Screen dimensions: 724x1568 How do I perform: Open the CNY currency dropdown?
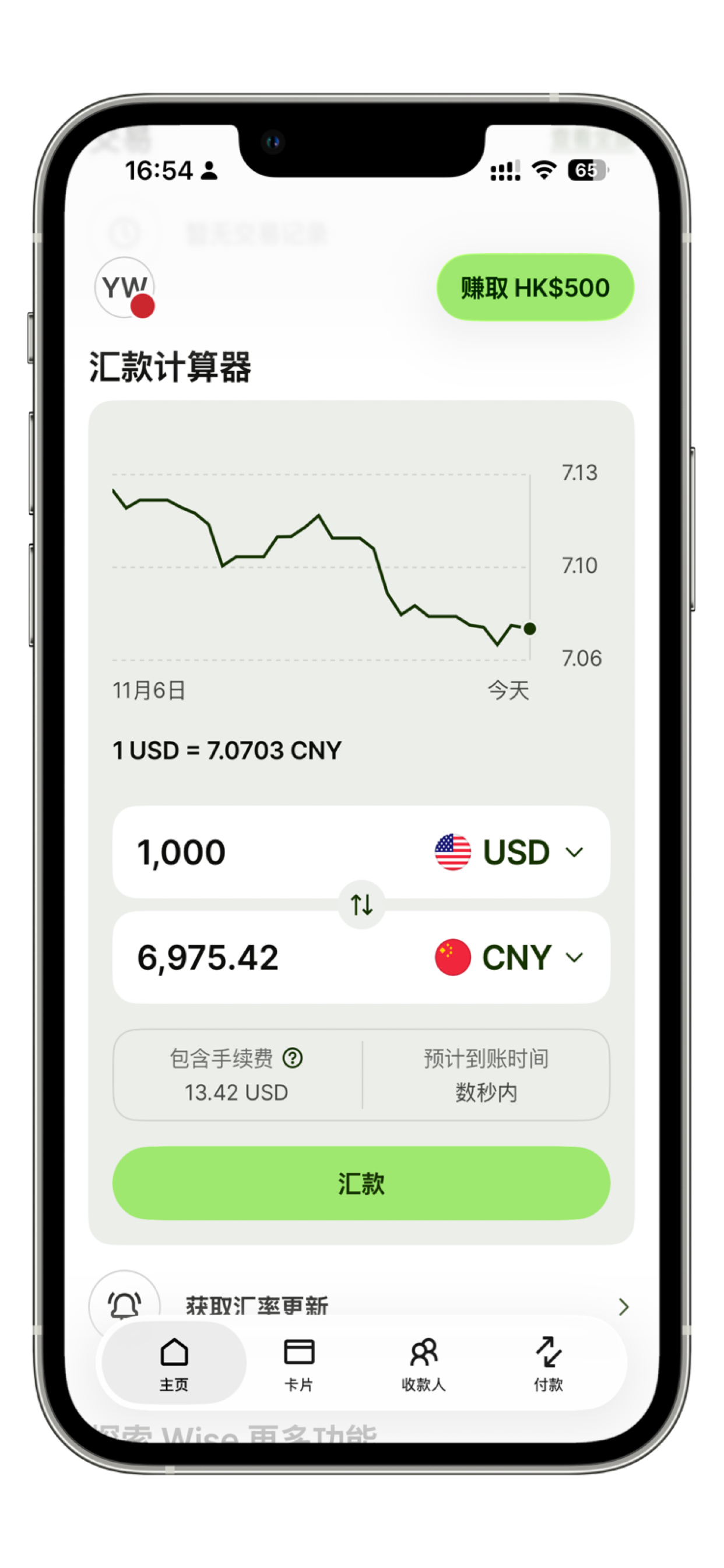pos(510,957)
